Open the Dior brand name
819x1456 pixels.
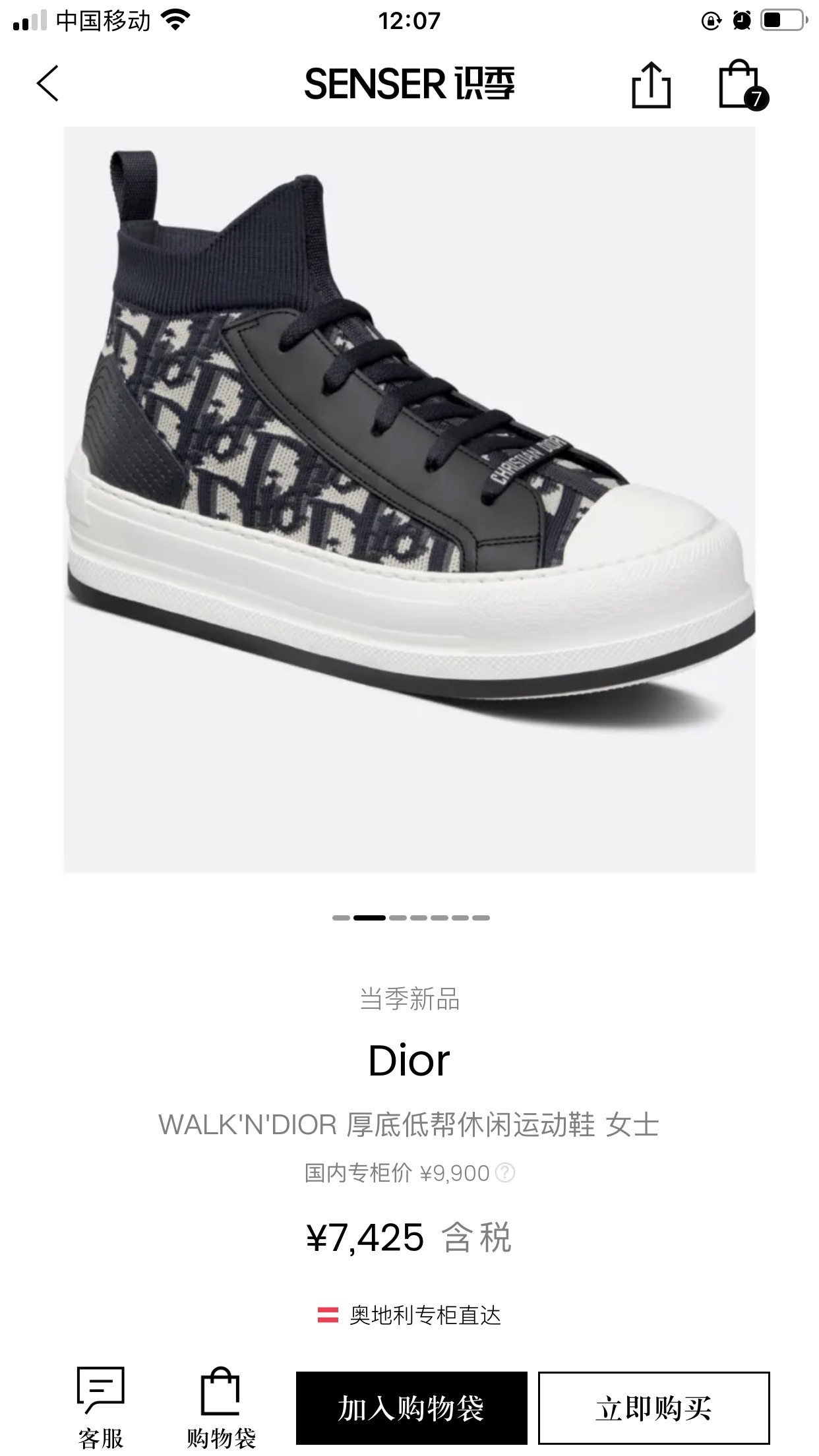pos(409,1061)
